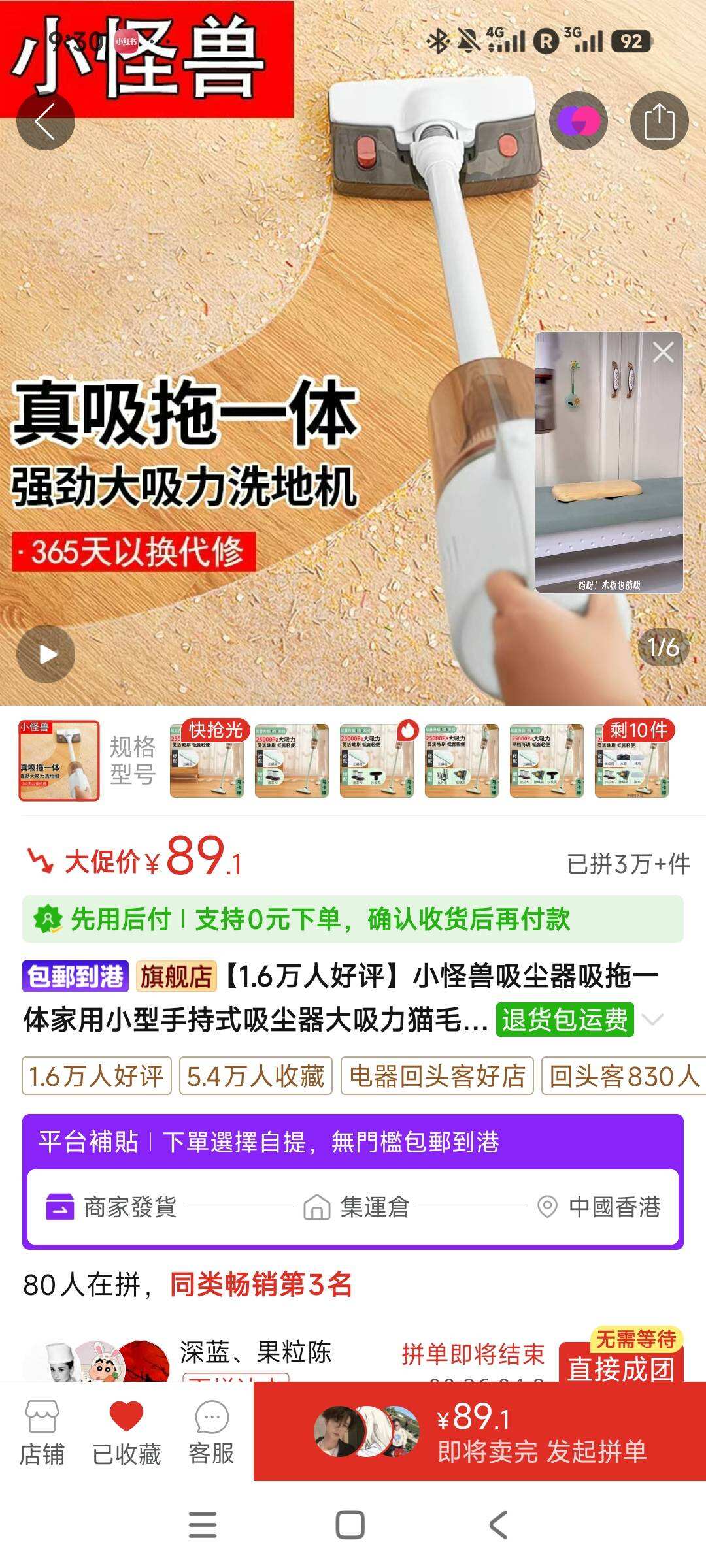The width and height of the screenshot is (706, 1568).
Task: Tap the back arrow to leave product page
Action: click(x=47, y=122)
